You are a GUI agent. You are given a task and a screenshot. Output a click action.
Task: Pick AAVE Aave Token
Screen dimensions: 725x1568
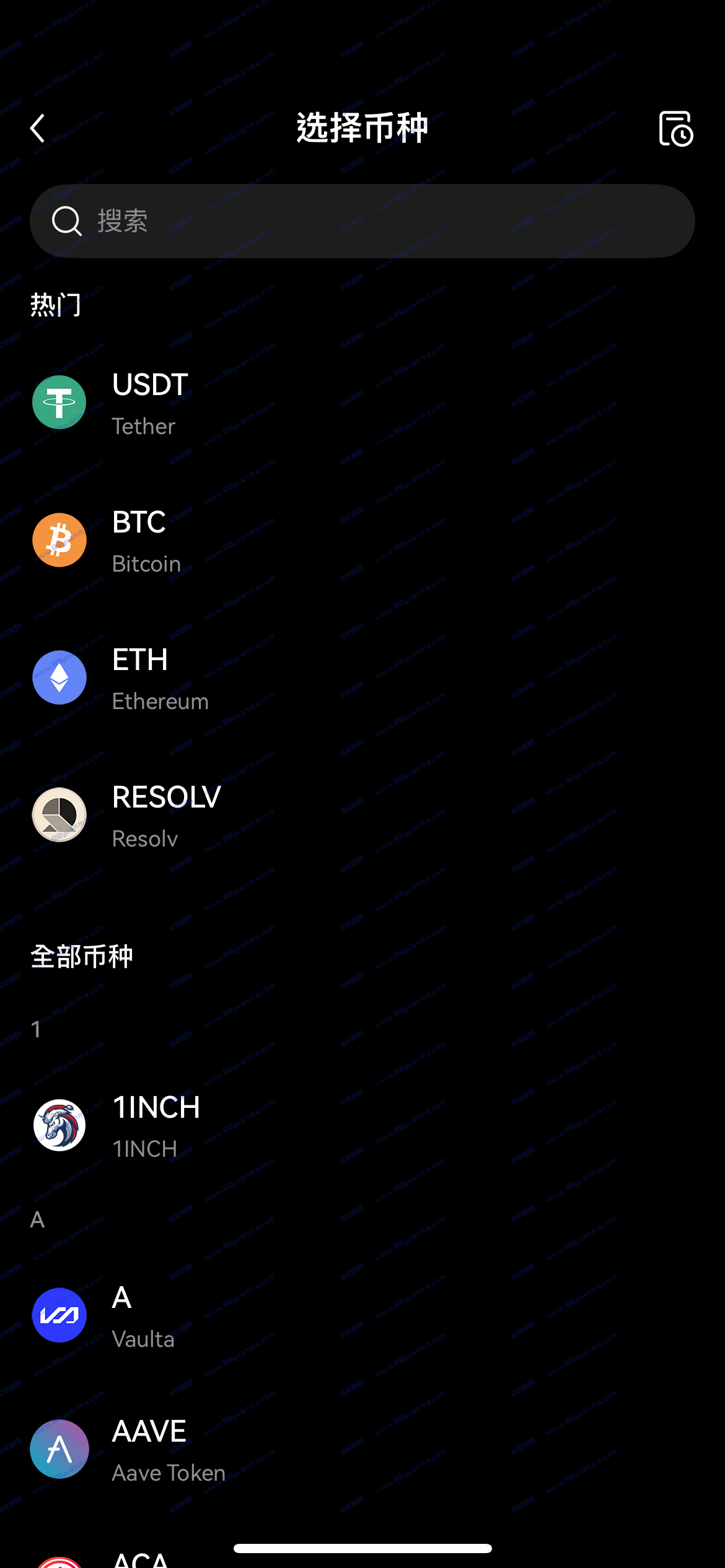(362, 1450)
